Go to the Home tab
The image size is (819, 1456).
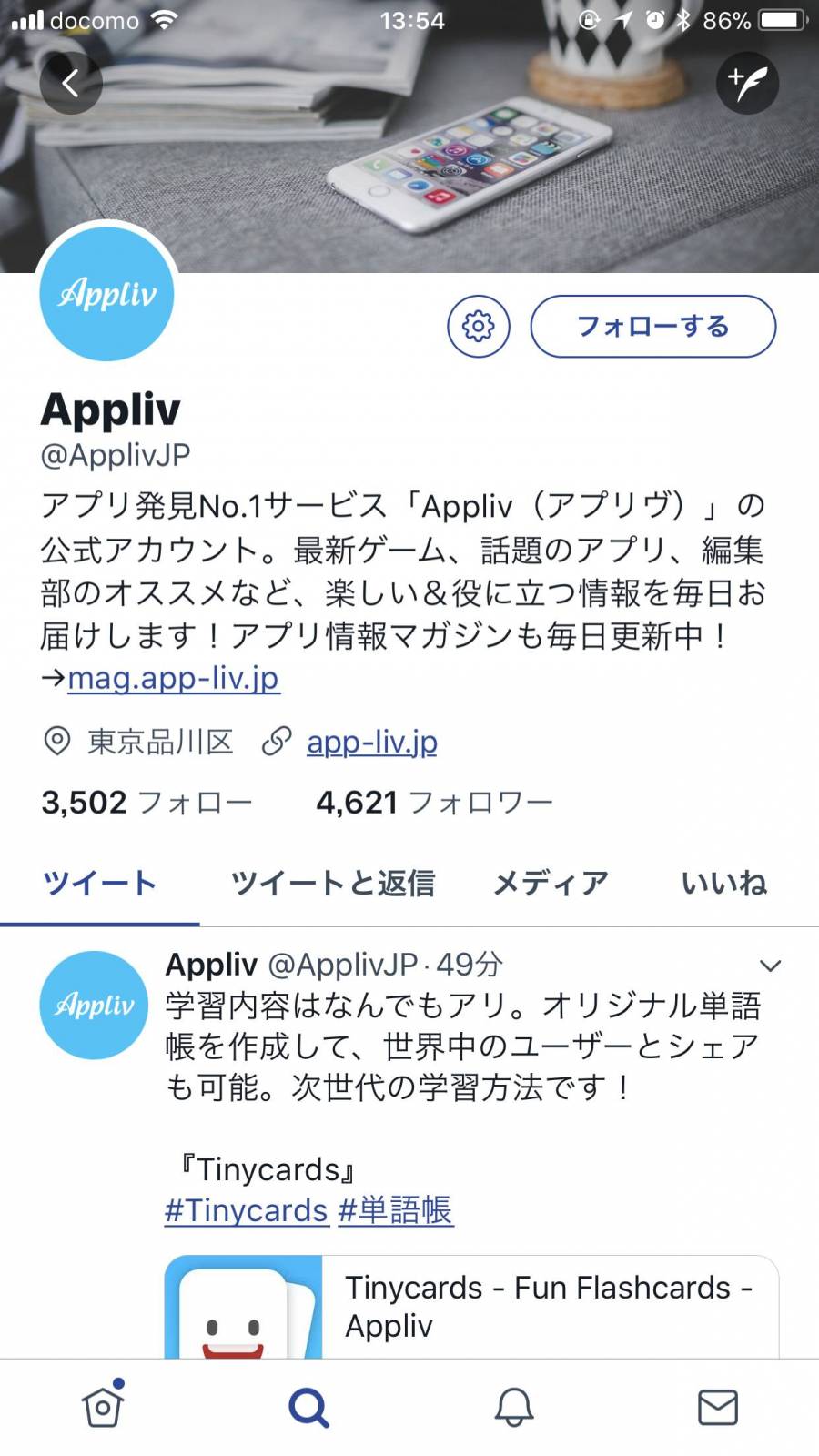point(103,1408)
